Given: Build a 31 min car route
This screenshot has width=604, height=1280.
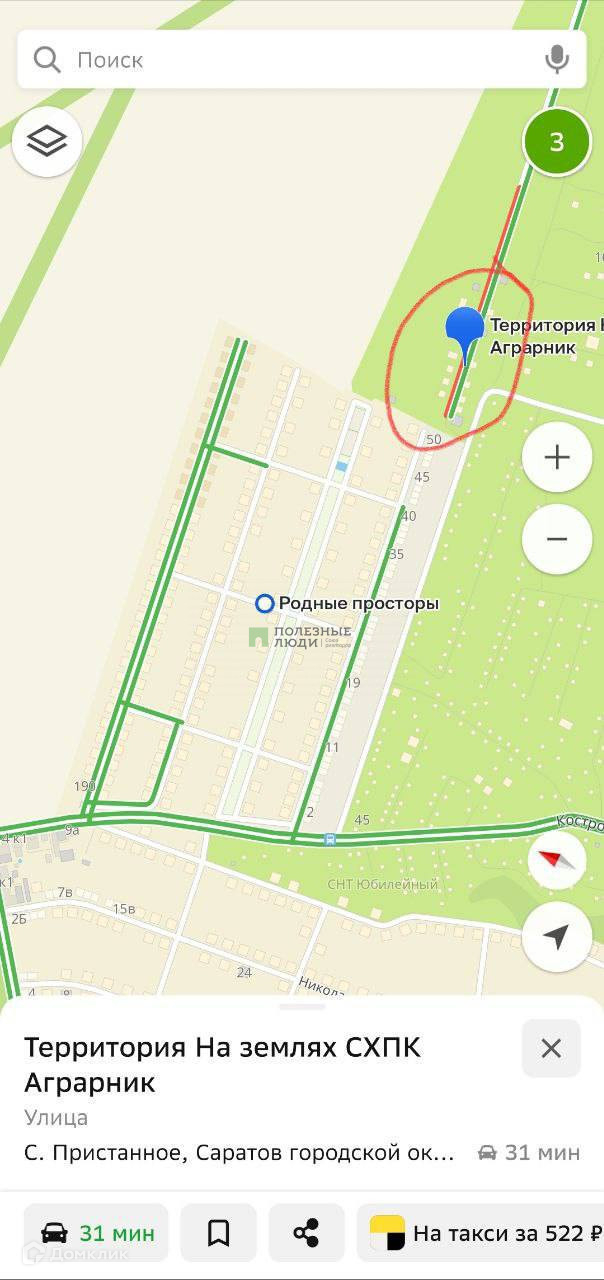Looking at the screenshot, I should 97,1233.
